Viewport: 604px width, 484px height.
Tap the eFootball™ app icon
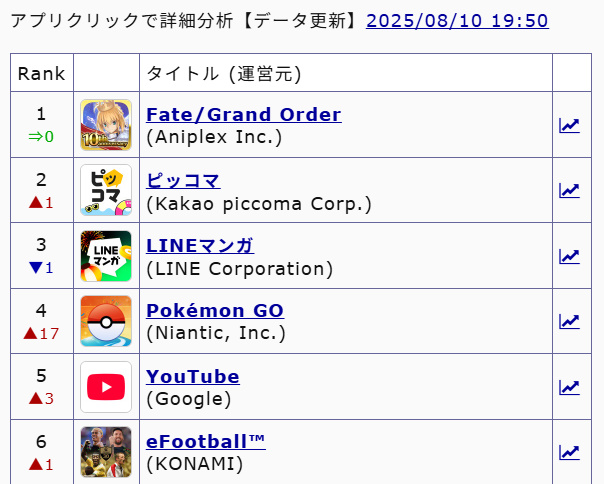coord(106,452)
